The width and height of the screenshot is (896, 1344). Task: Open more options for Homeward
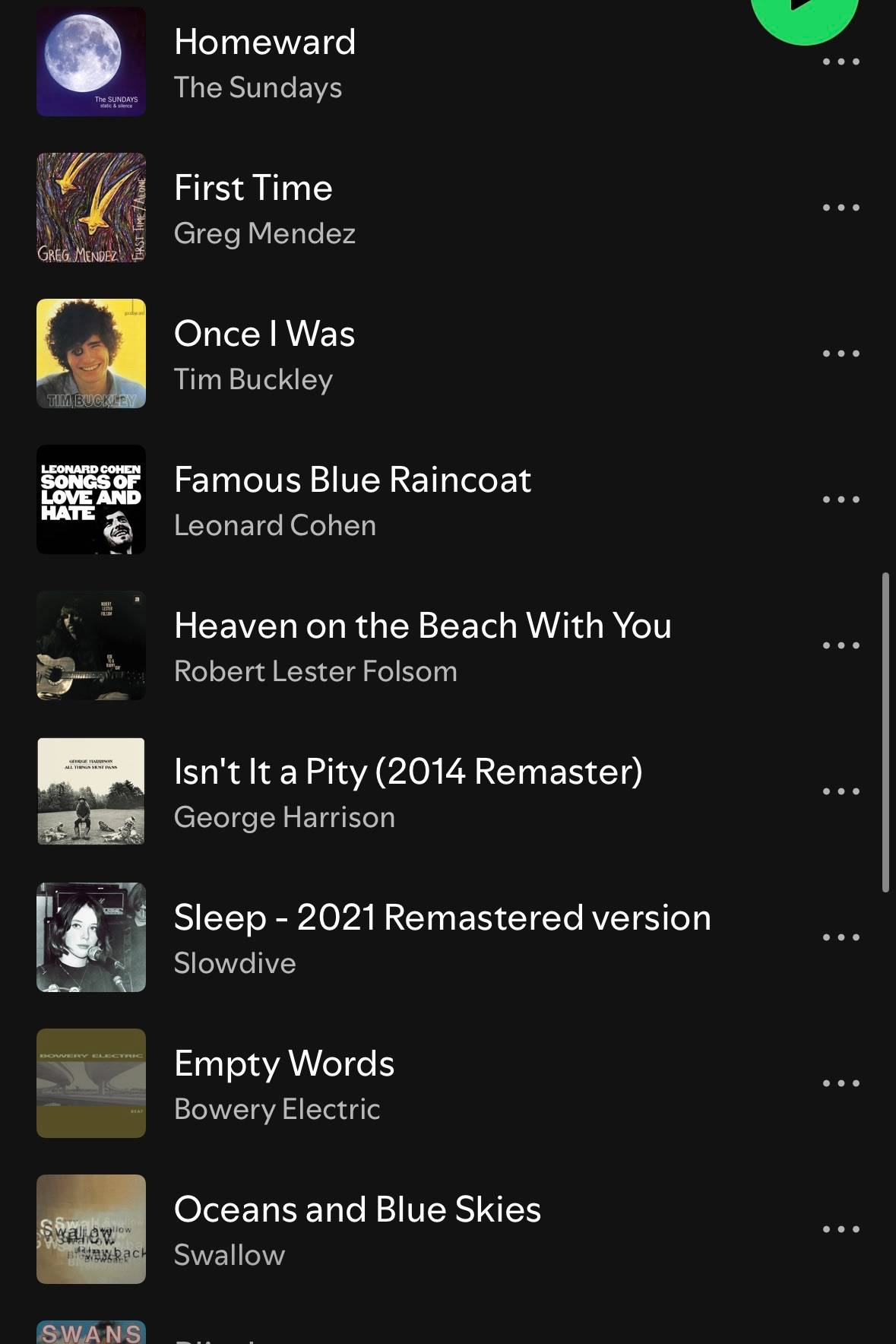(841, 62)
